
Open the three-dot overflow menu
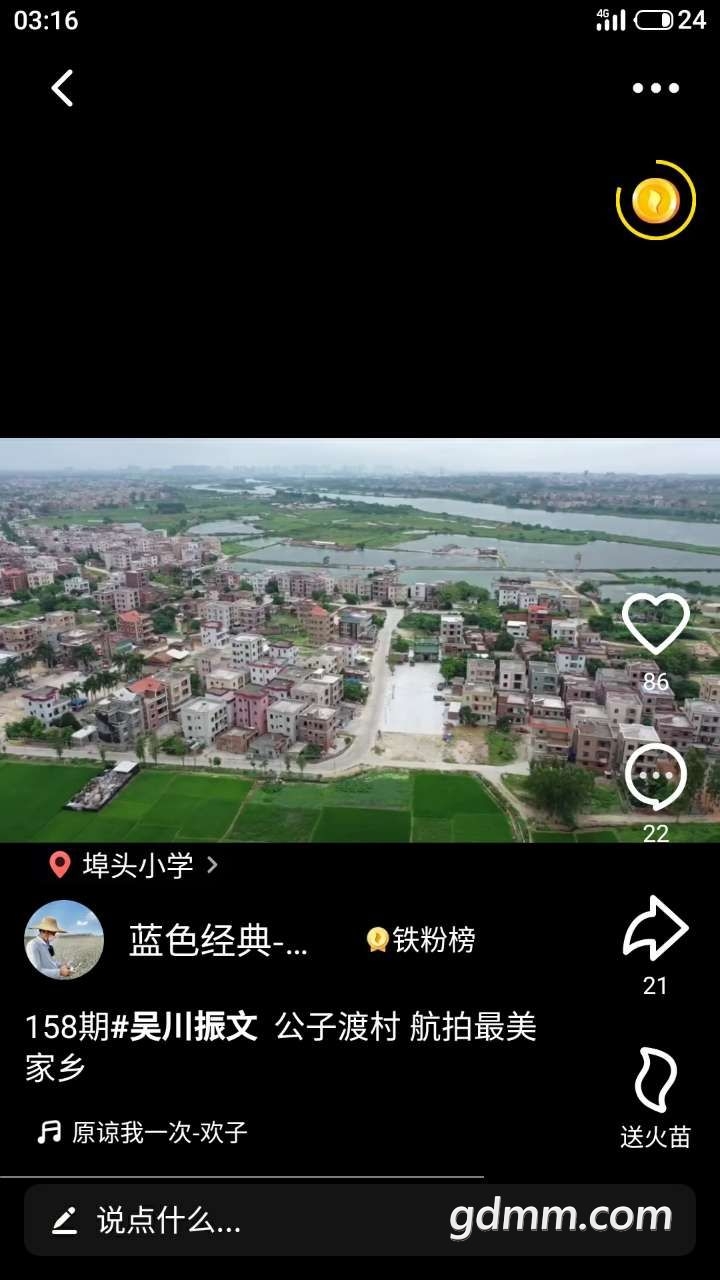pos(655,88)
